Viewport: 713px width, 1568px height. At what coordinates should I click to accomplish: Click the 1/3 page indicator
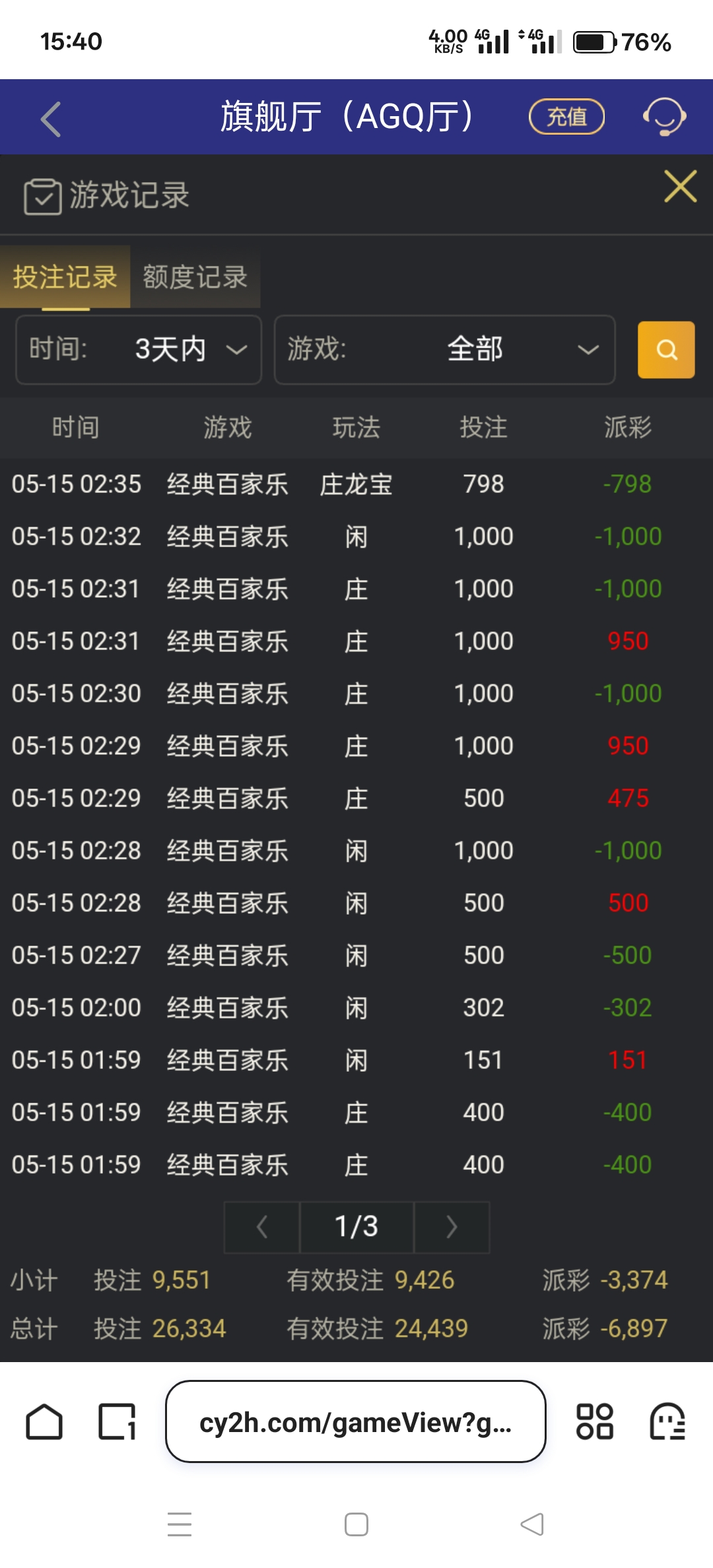[356, 1227]
